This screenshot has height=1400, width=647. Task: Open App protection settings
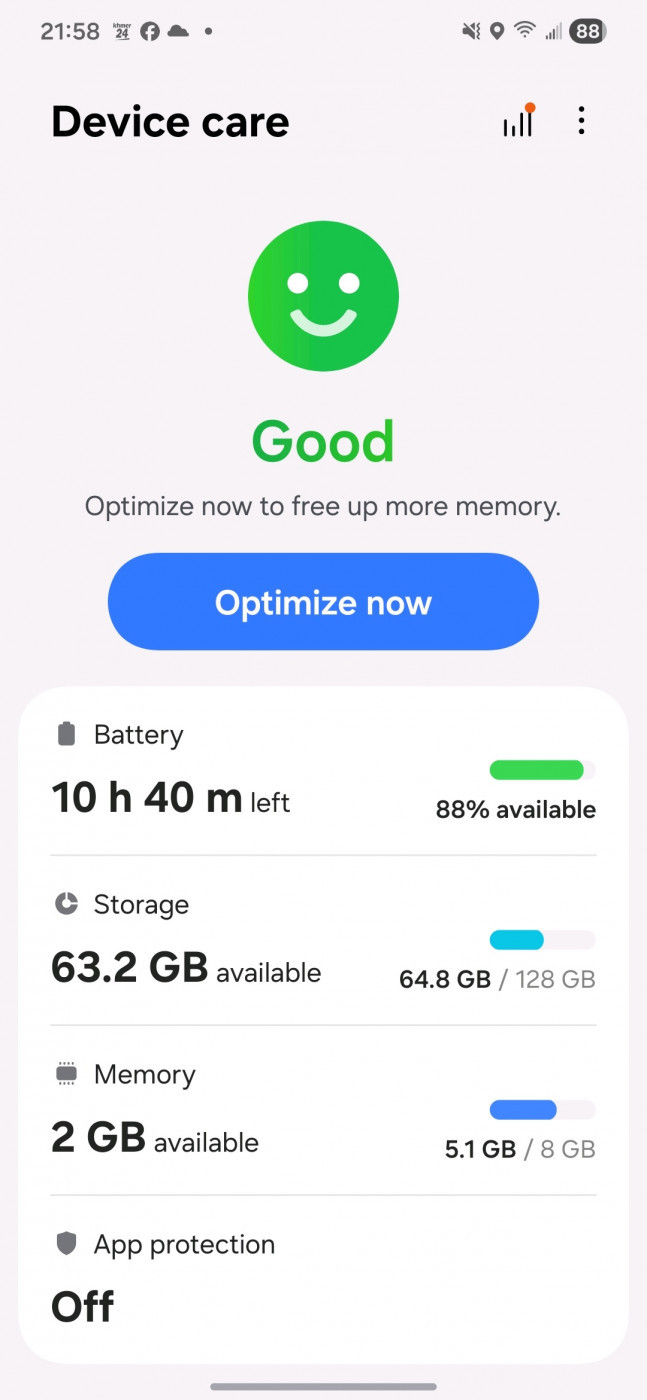click(323, 1279)
